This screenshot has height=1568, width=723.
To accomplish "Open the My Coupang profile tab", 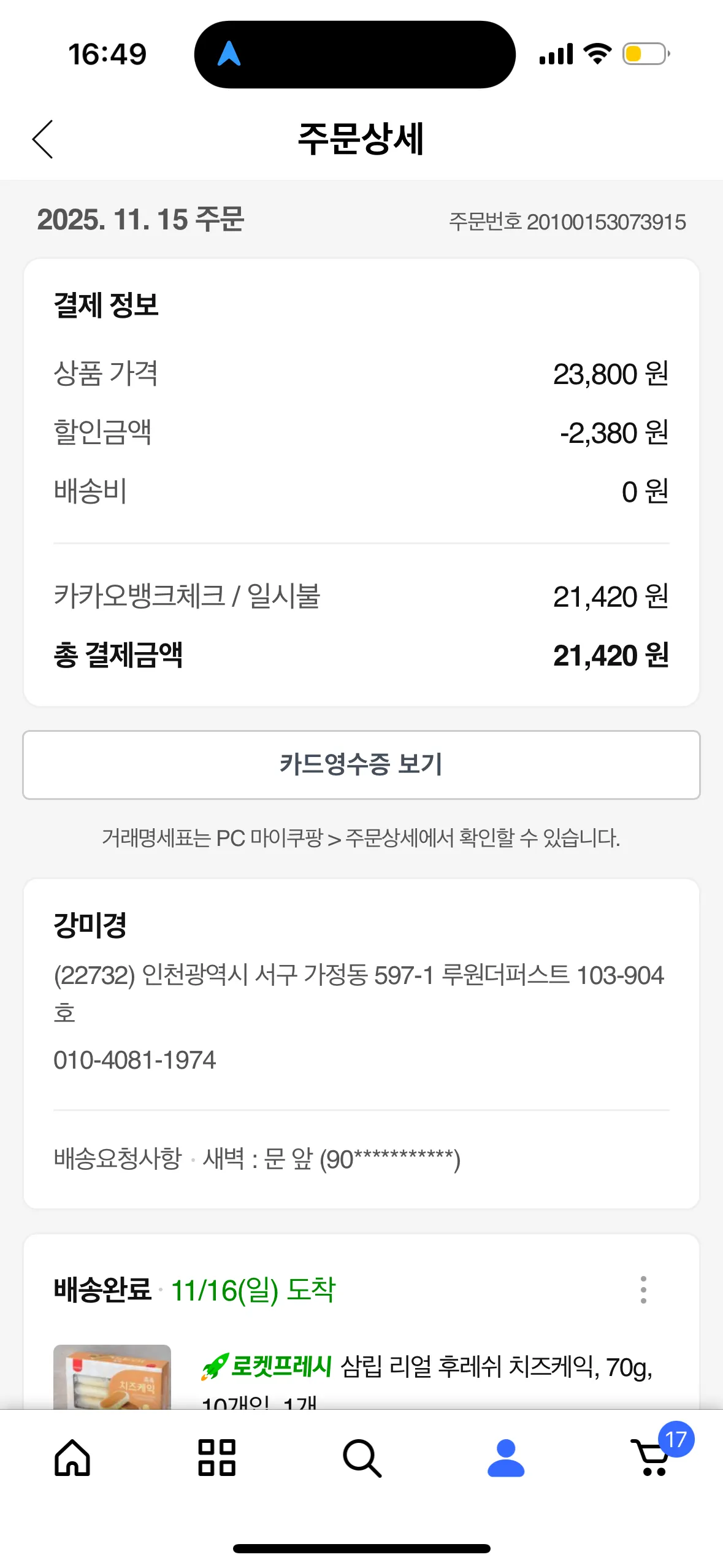I will (x=506, y=1458).
